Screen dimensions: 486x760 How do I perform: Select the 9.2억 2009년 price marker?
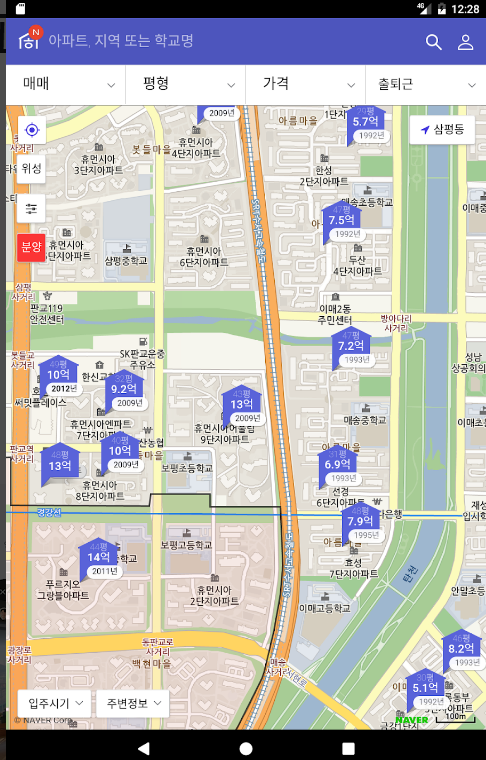pos(125,392)
